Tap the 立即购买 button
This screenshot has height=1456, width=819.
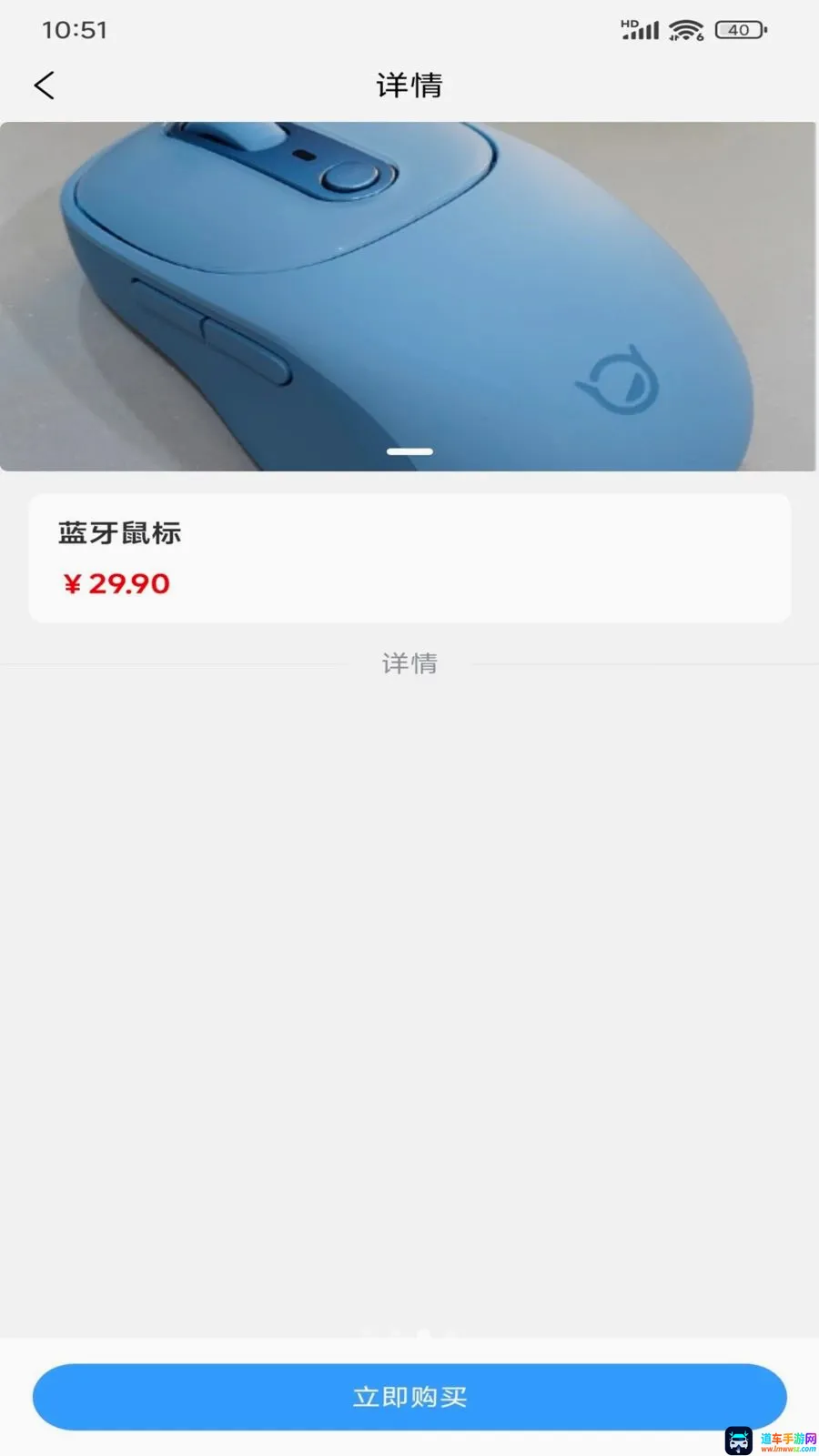click(x=409, y=1397)
